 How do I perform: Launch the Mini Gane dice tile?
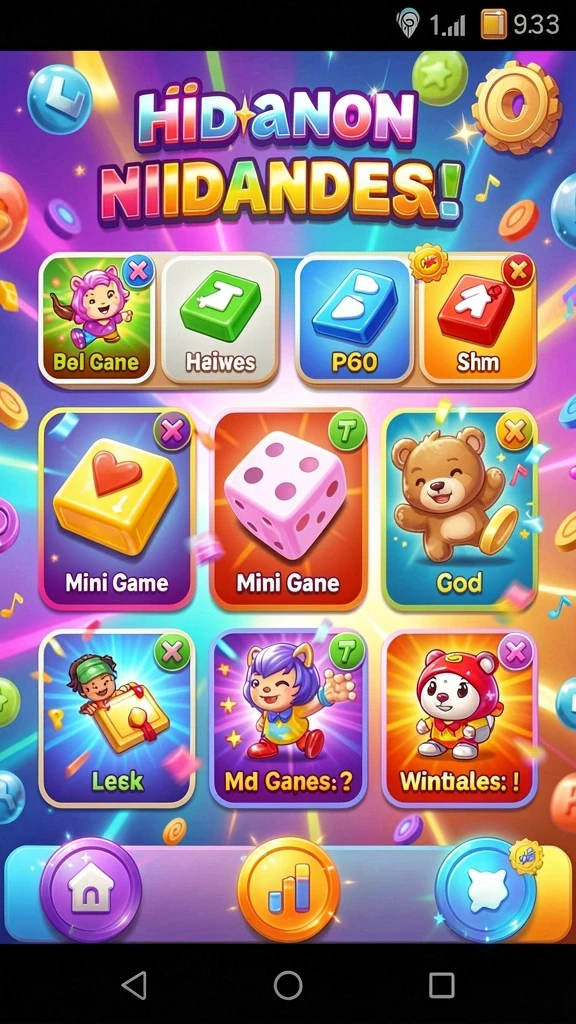click(288, 510)
